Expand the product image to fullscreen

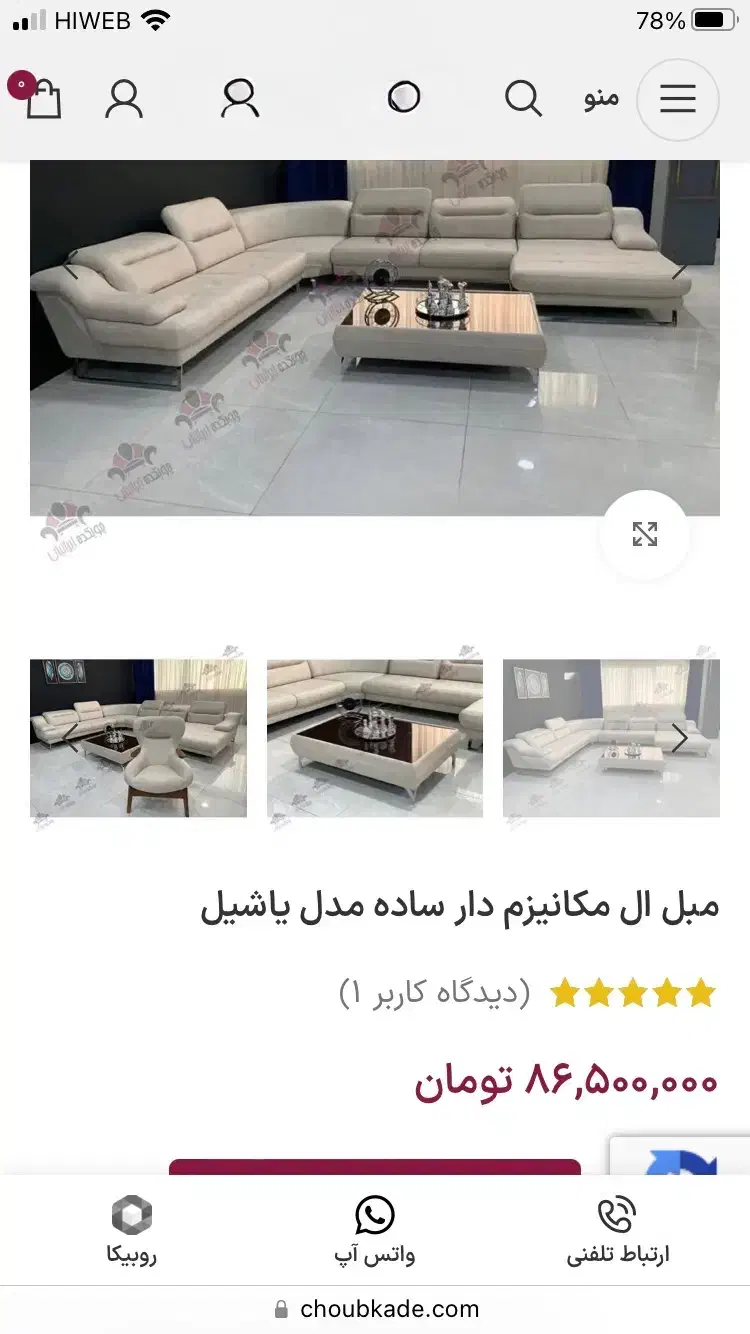pyautogui.click(x=645, y=535)
